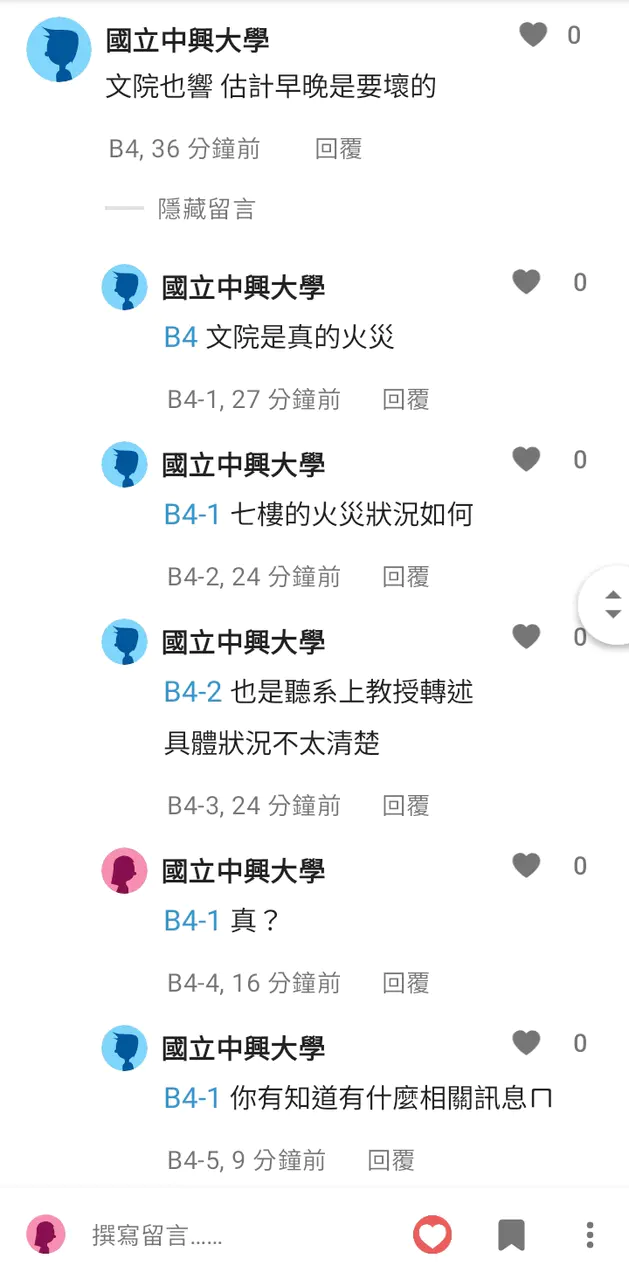Like the B4-4 comment 真？
The image size is (629, 1280).
526,866
